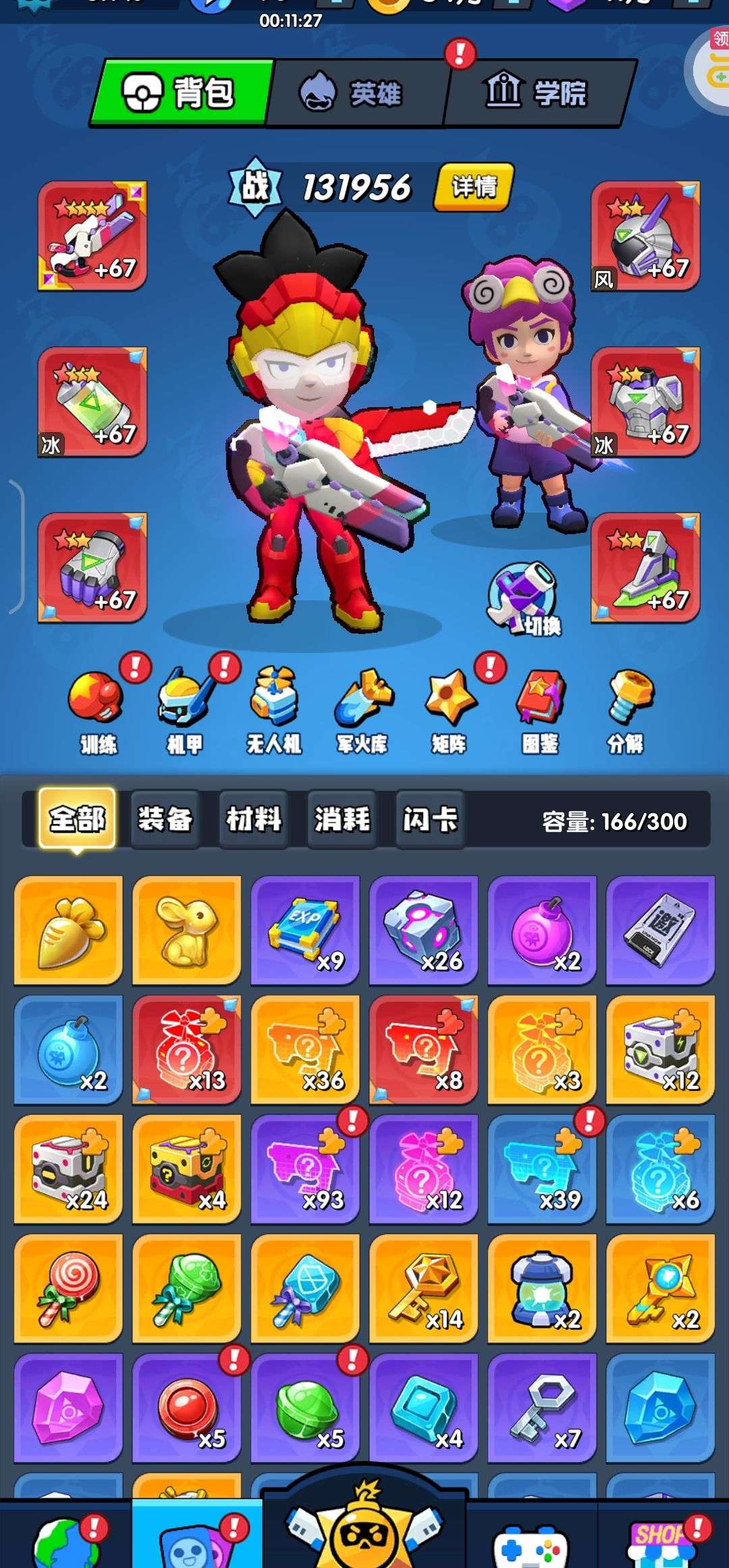The height and width of the screenshot is (1568, 729).
Task: Open the equipped helmet slot marked 风
Action: (645, 236)
